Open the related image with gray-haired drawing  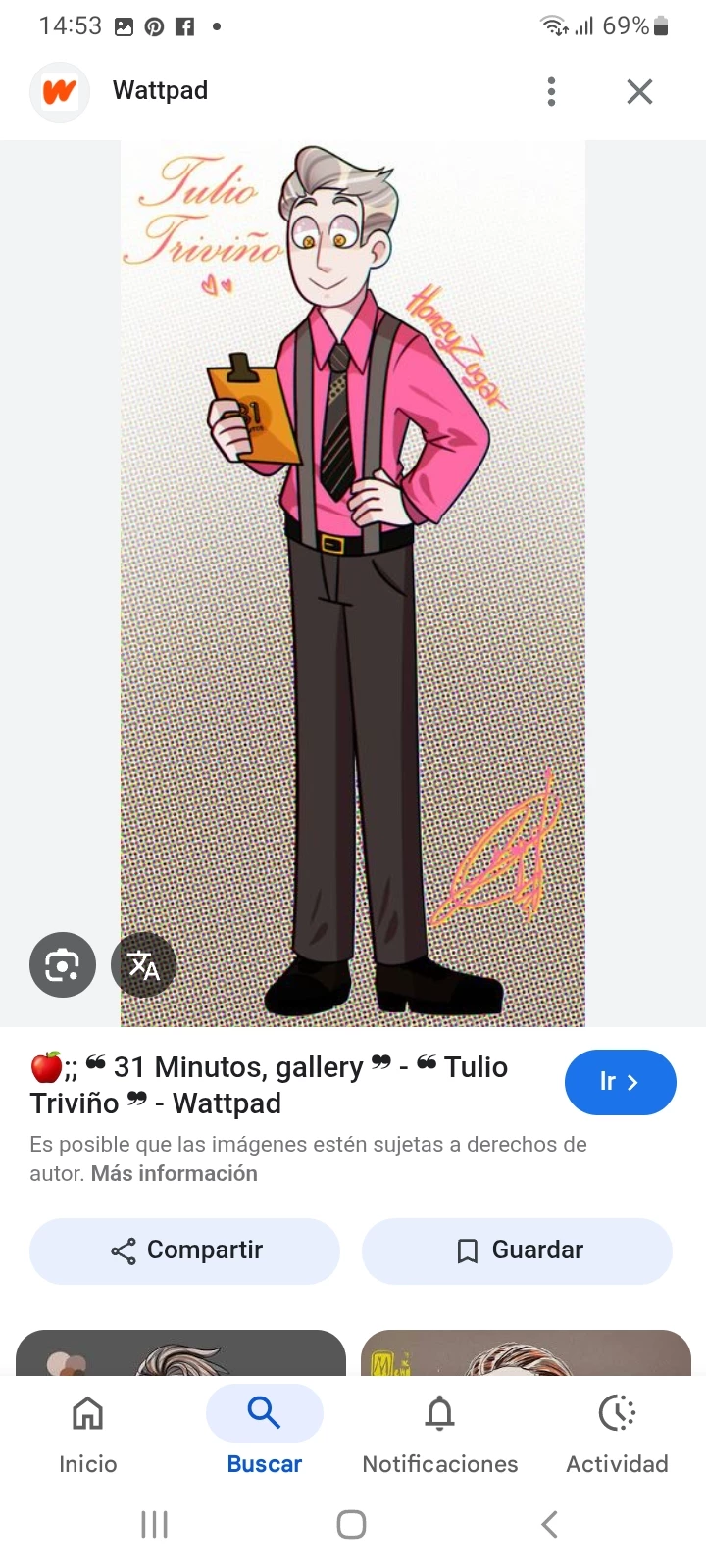coord(181,1352)
